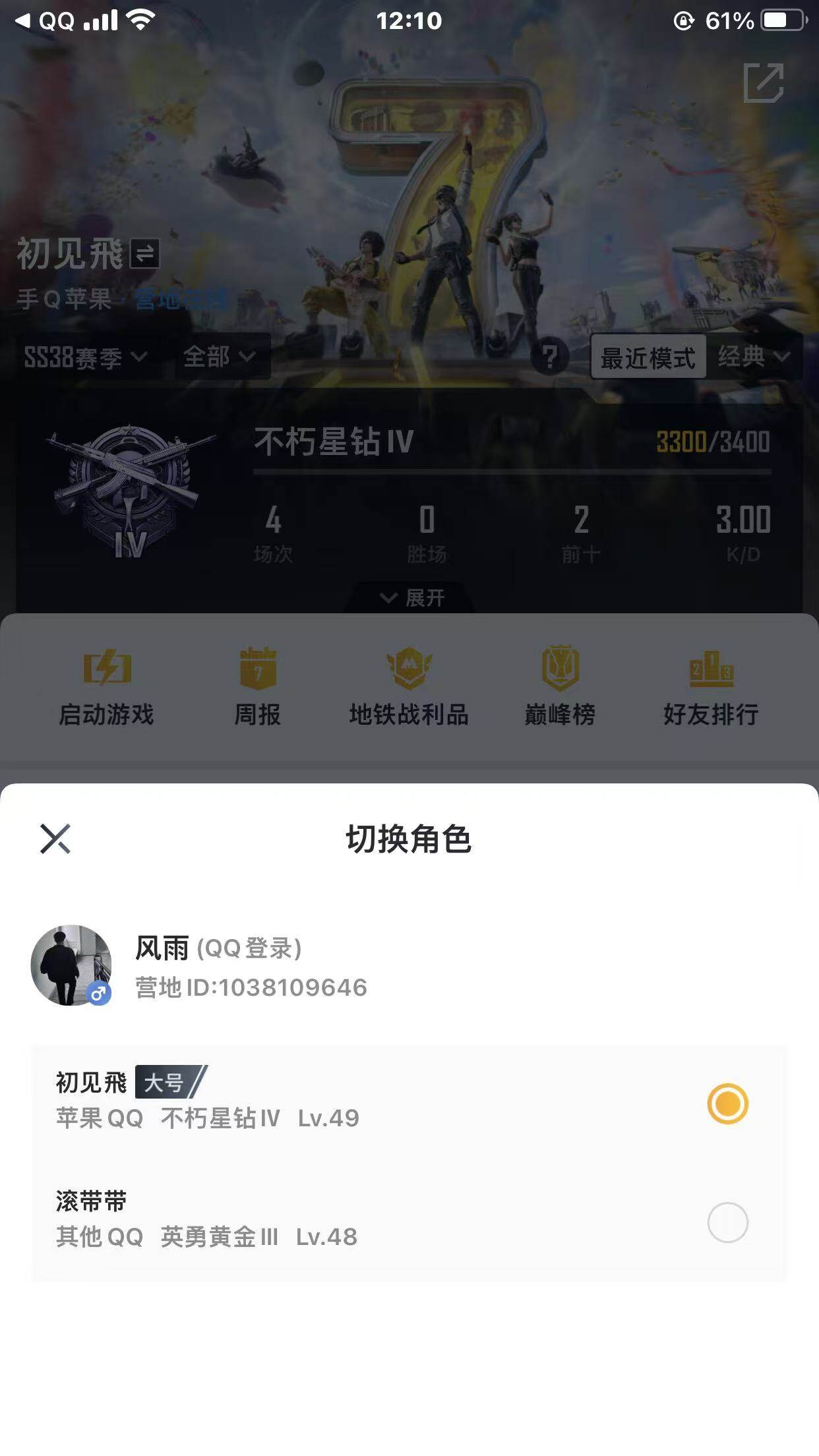
Task: Open the SS38赛季 season dropdown
Action: (82, 357)
